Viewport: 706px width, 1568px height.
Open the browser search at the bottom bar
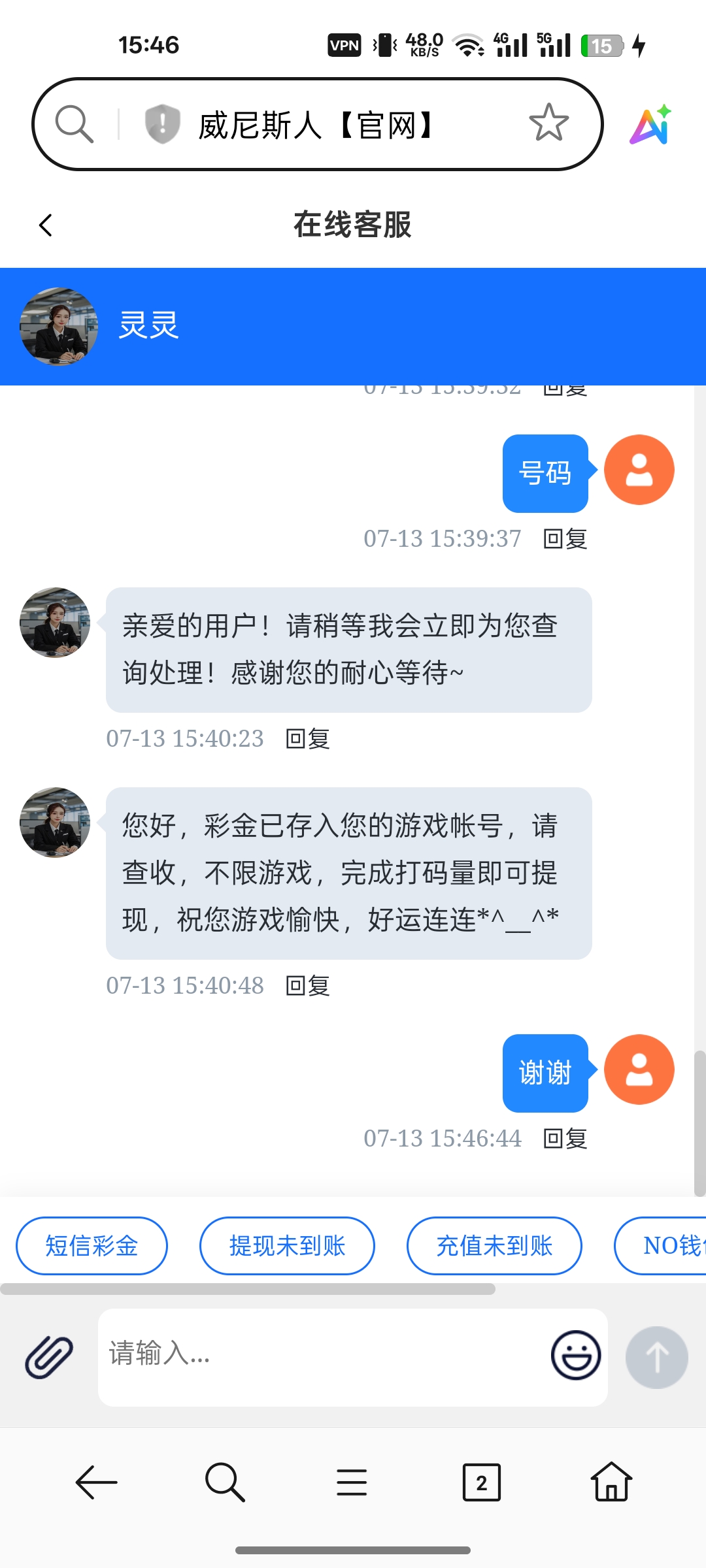[224, 1482]
